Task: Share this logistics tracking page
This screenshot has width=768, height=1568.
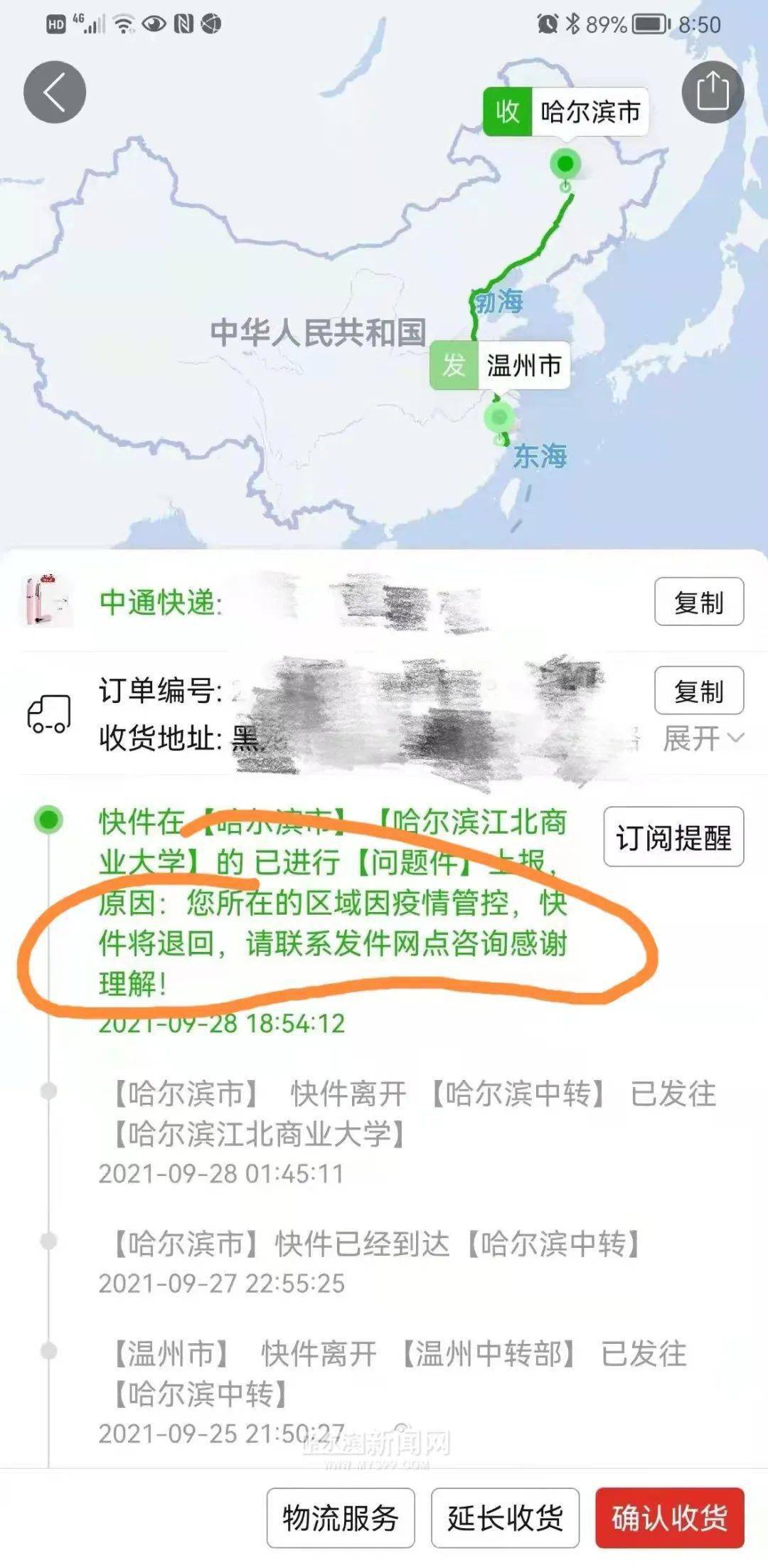Action: (x=713, y=92)
